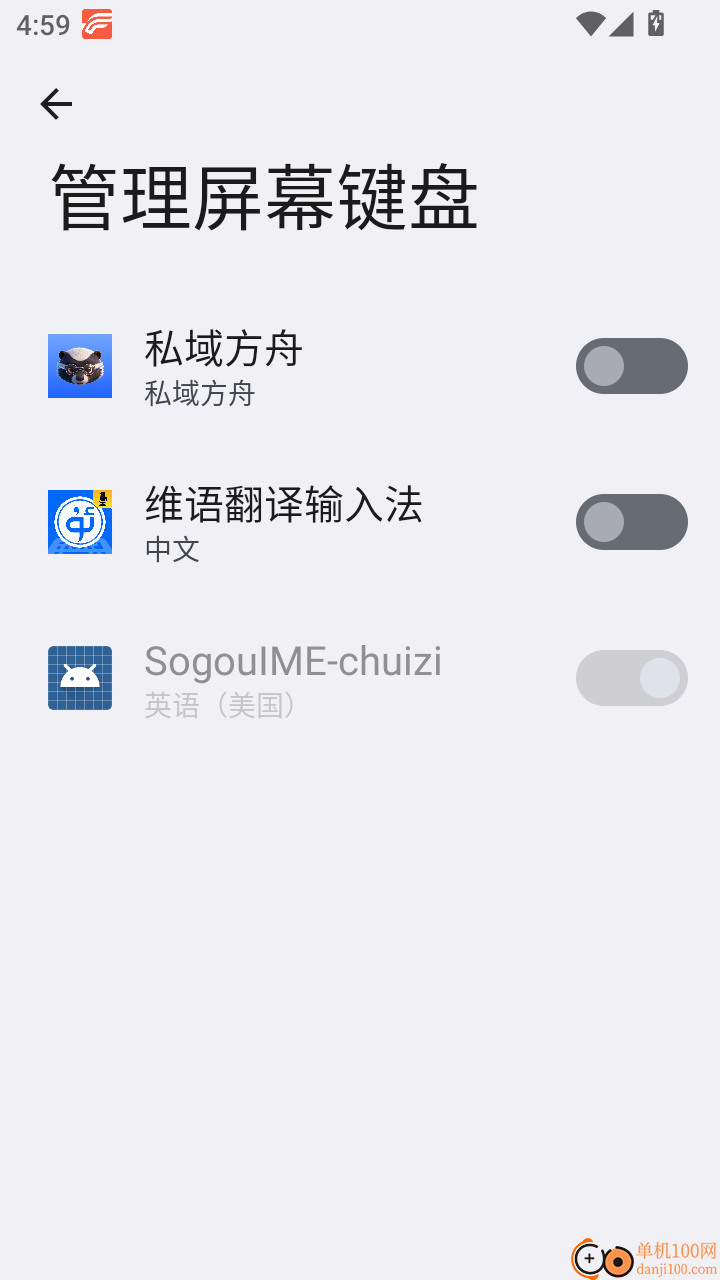
Task: Tap the charging battery icon in status bar
Action: (656, 24)
